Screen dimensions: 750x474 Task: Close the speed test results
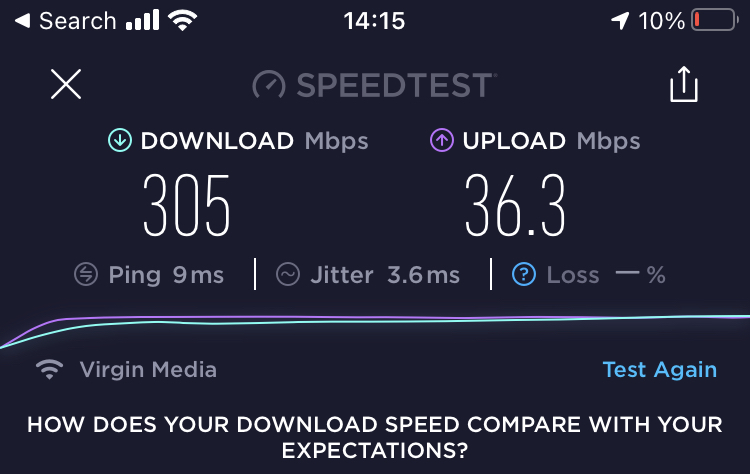tap(66, 84)
